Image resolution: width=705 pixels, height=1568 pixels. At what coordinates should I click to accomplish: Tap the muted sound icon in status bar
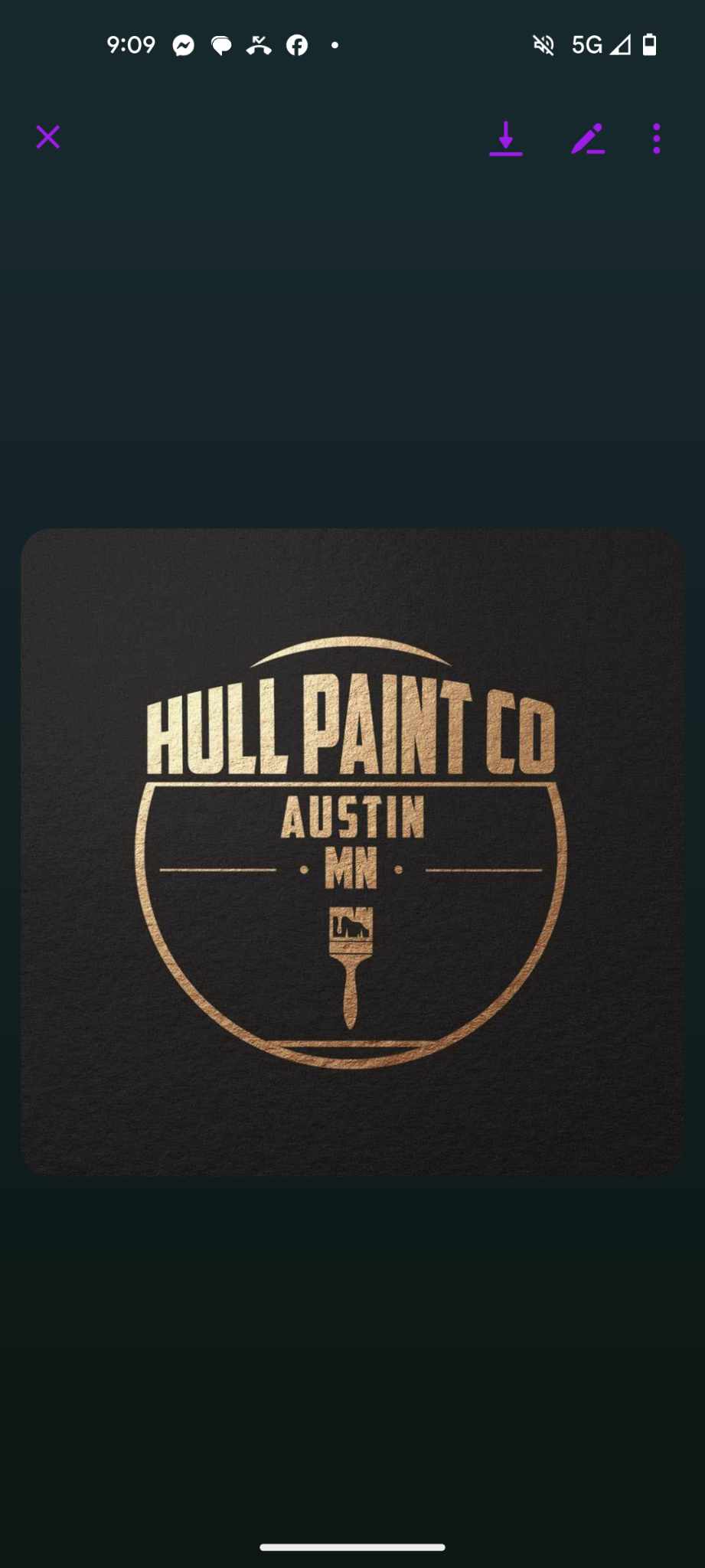click(x=543, y=45)
